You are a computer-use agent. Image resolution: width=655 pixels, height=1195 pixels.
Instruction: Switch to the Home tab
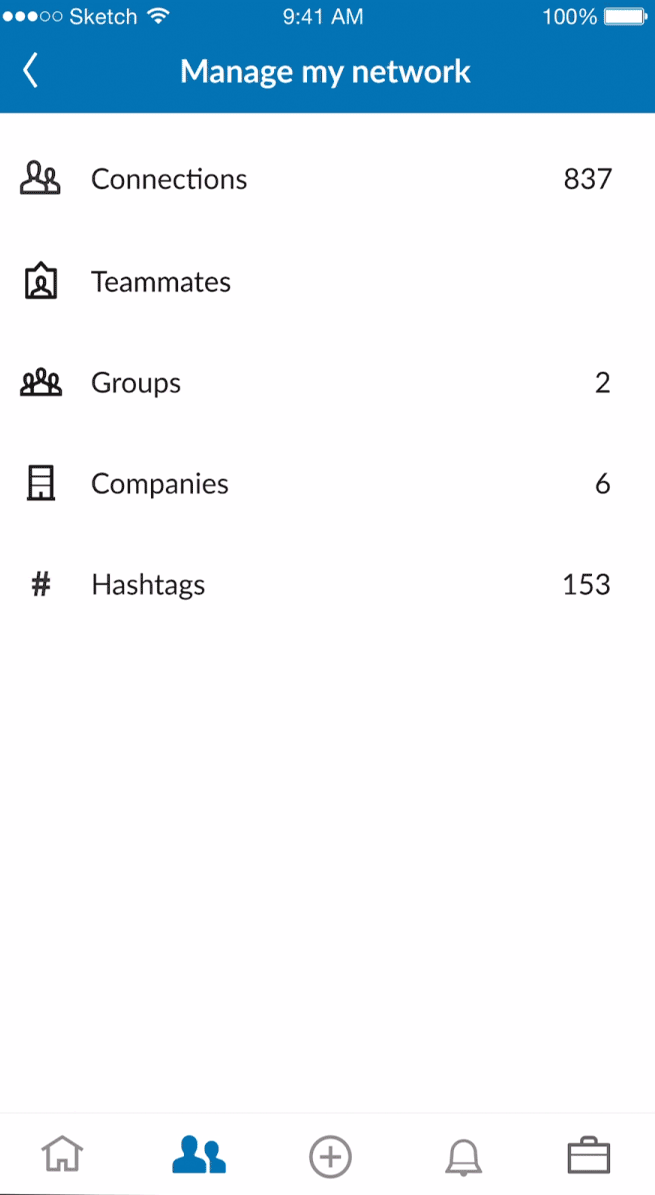point(63,1155)
